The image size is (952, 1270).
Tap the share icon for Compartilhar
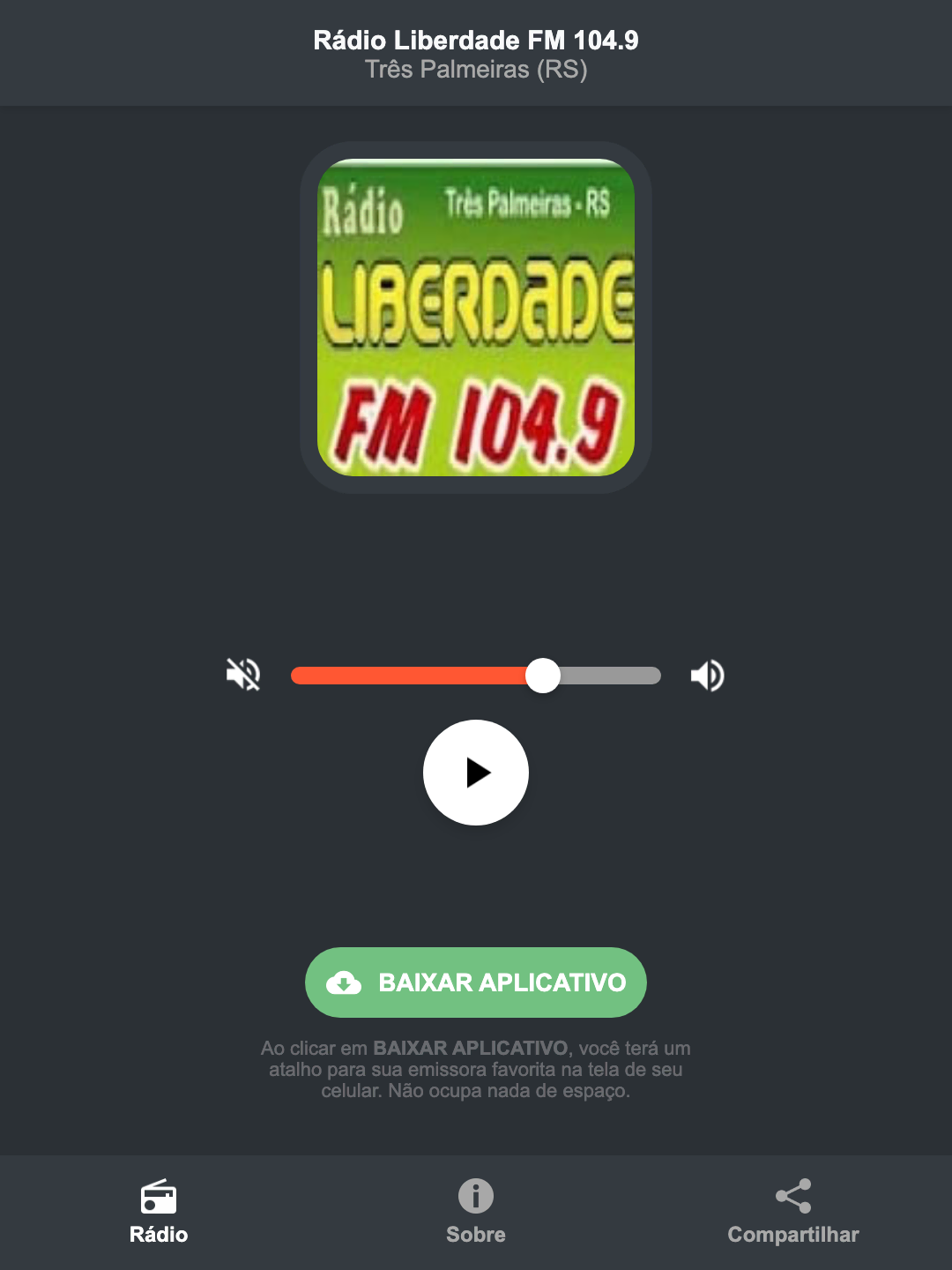click(792, 1195)
